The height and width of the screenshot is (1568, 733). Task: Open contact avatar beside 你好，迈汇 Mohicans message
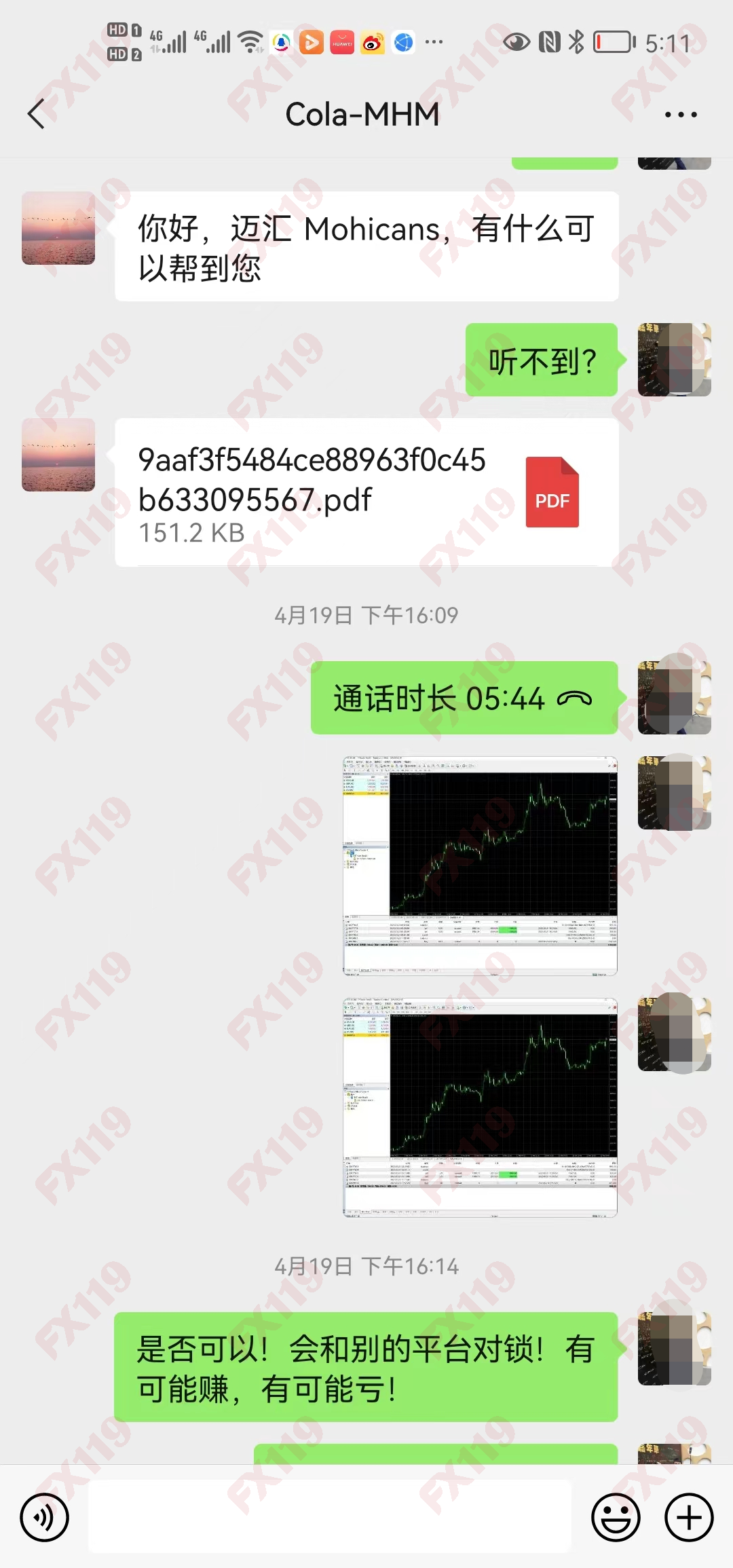[x=58, y=228]
